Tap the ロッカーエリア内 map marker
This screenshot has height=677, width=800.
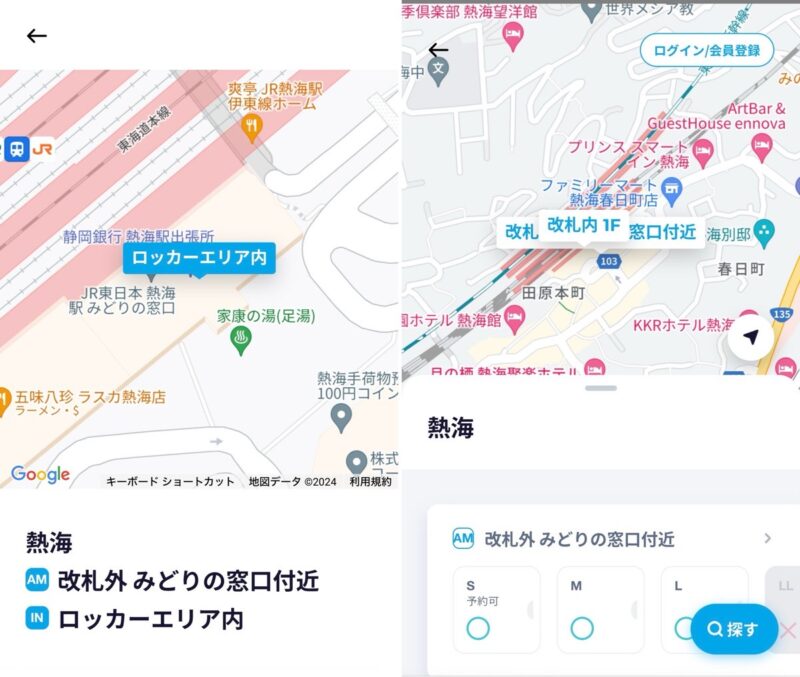[x=199, y=258]
